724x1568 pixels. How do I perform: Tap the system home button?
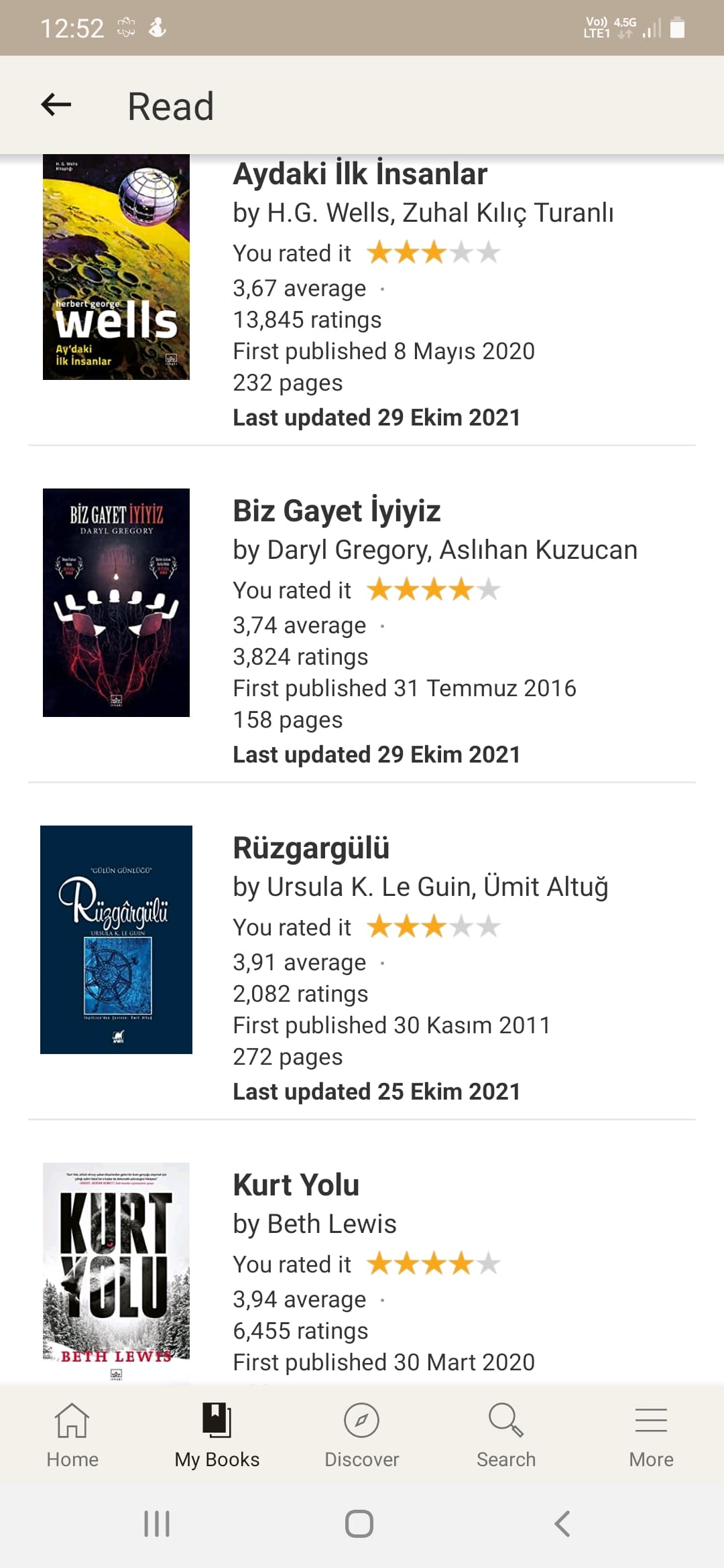pos(359,1524)
